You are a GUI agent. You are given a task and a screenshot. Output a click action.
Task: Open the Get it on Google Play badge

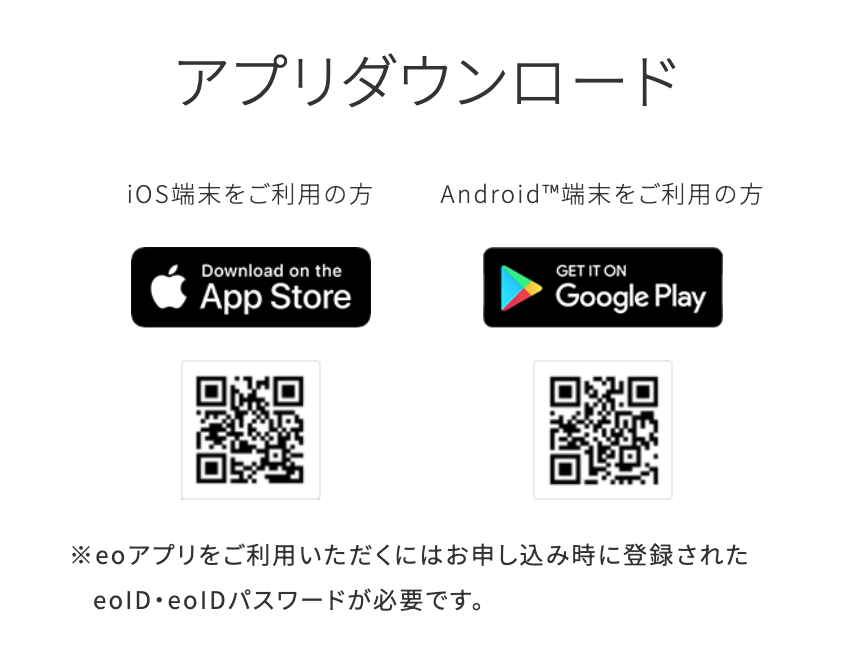[x=602, y=287]
